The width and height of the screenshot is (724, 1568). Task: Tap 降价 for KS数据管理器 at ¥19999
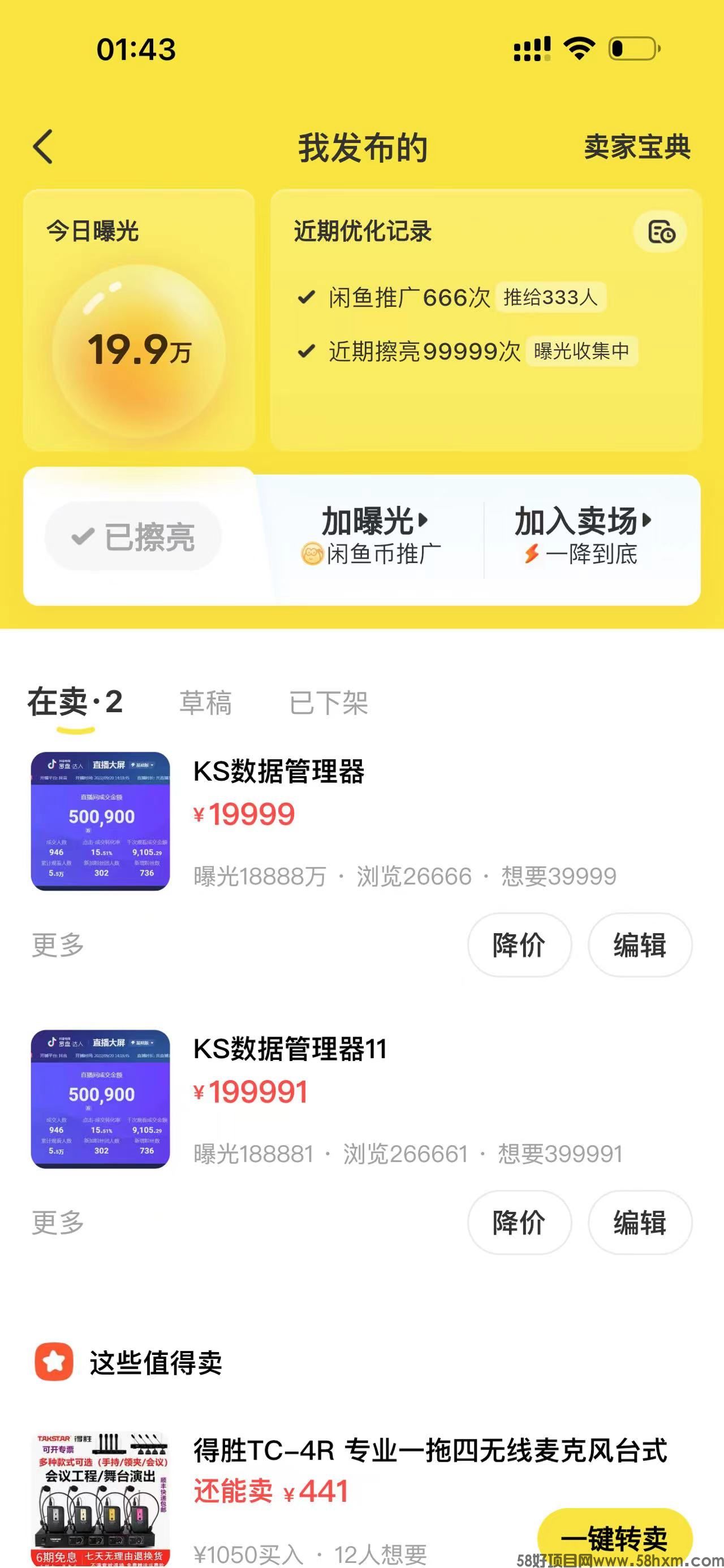pos(519,945)
